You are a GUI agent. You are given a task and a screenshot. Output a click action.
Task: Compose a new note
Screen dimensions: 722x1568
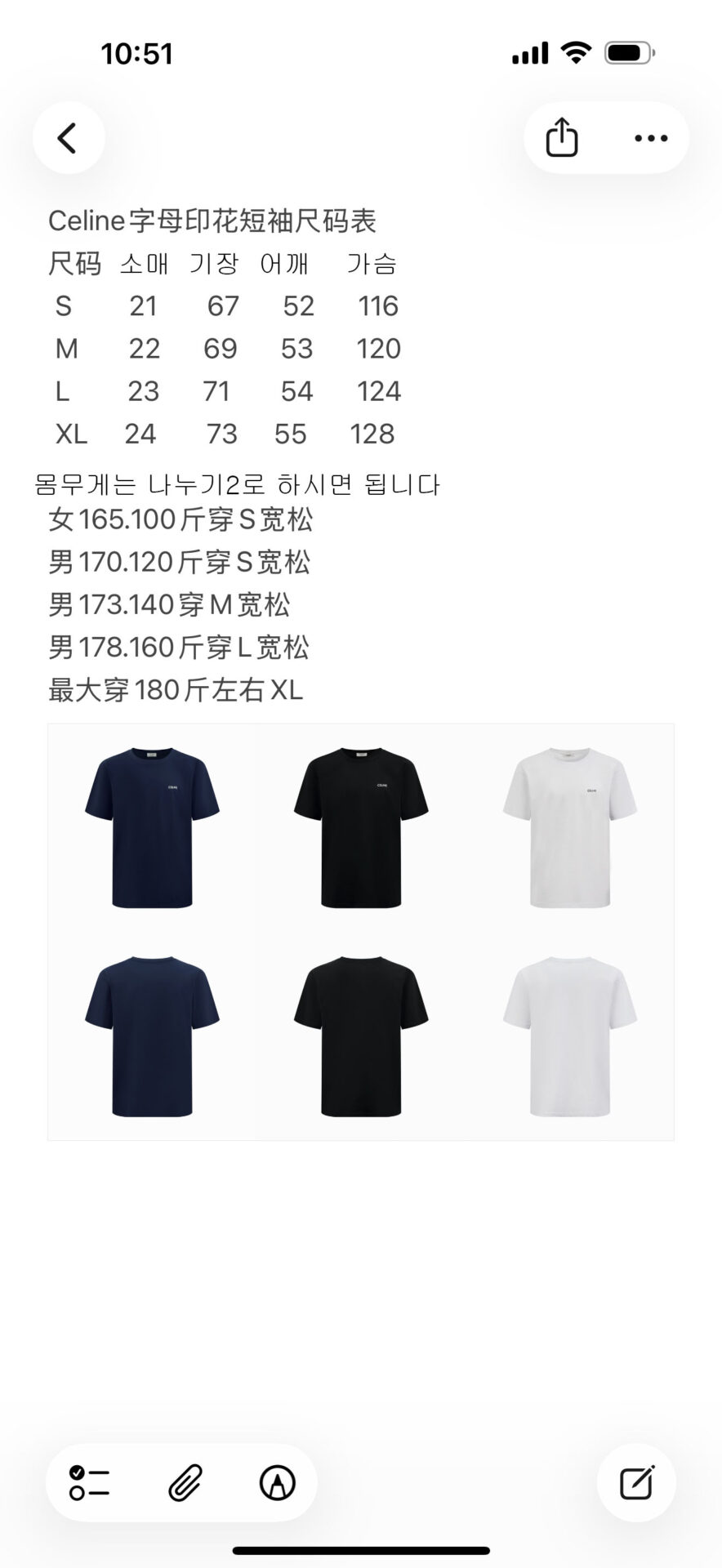click(636, 1482)
